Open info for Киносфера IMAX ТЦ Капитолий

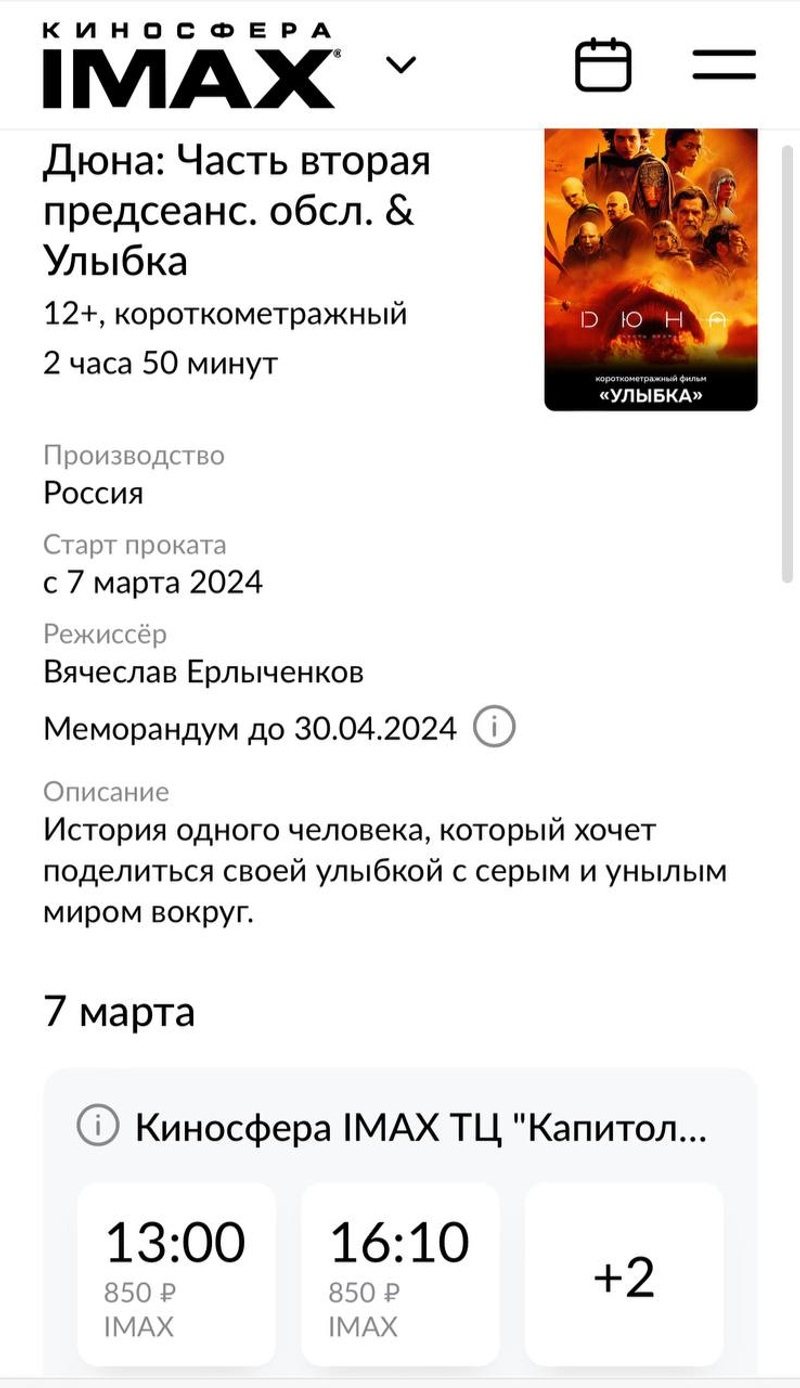pyautogui.click(x=98, y=1127)
